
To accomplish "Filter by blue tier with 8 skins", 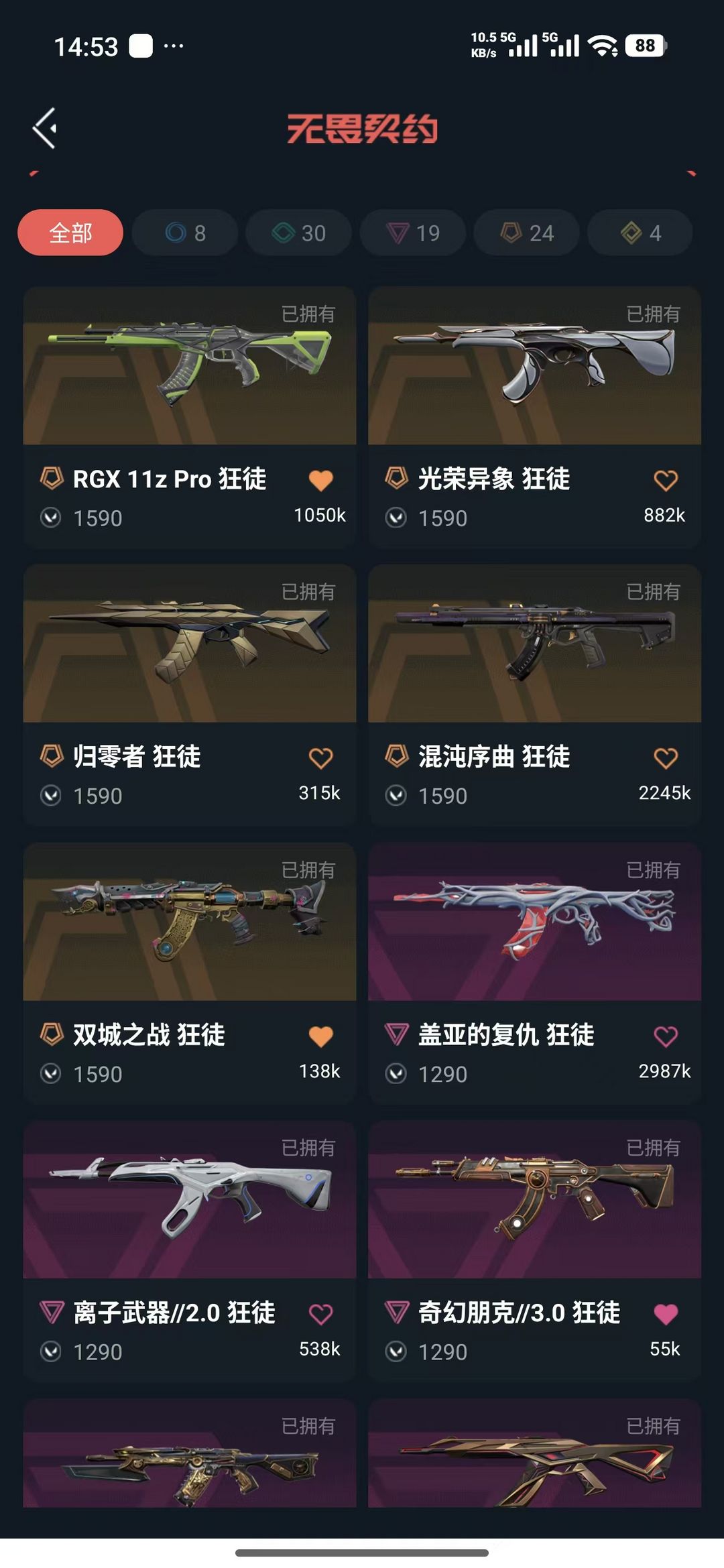I will click(x=185, y=233).
